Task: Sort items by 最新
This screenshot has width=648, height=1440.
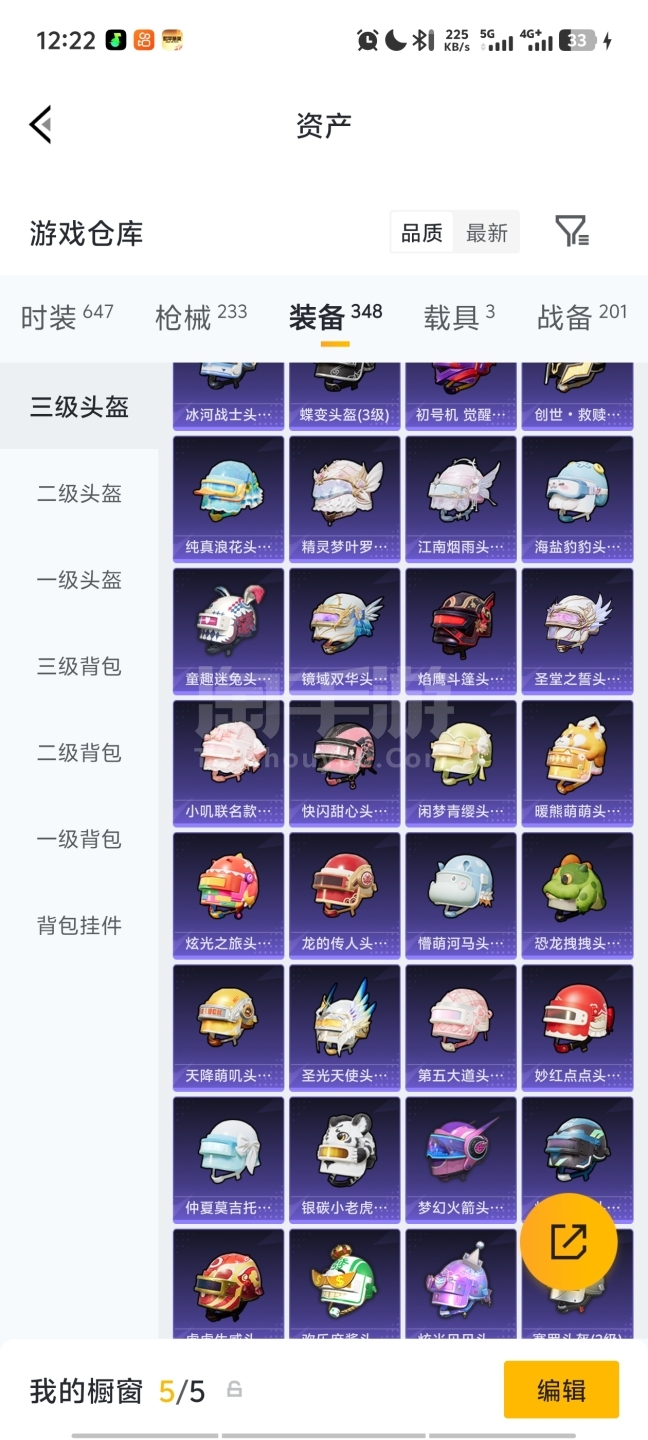Action: tap(487, 233)
